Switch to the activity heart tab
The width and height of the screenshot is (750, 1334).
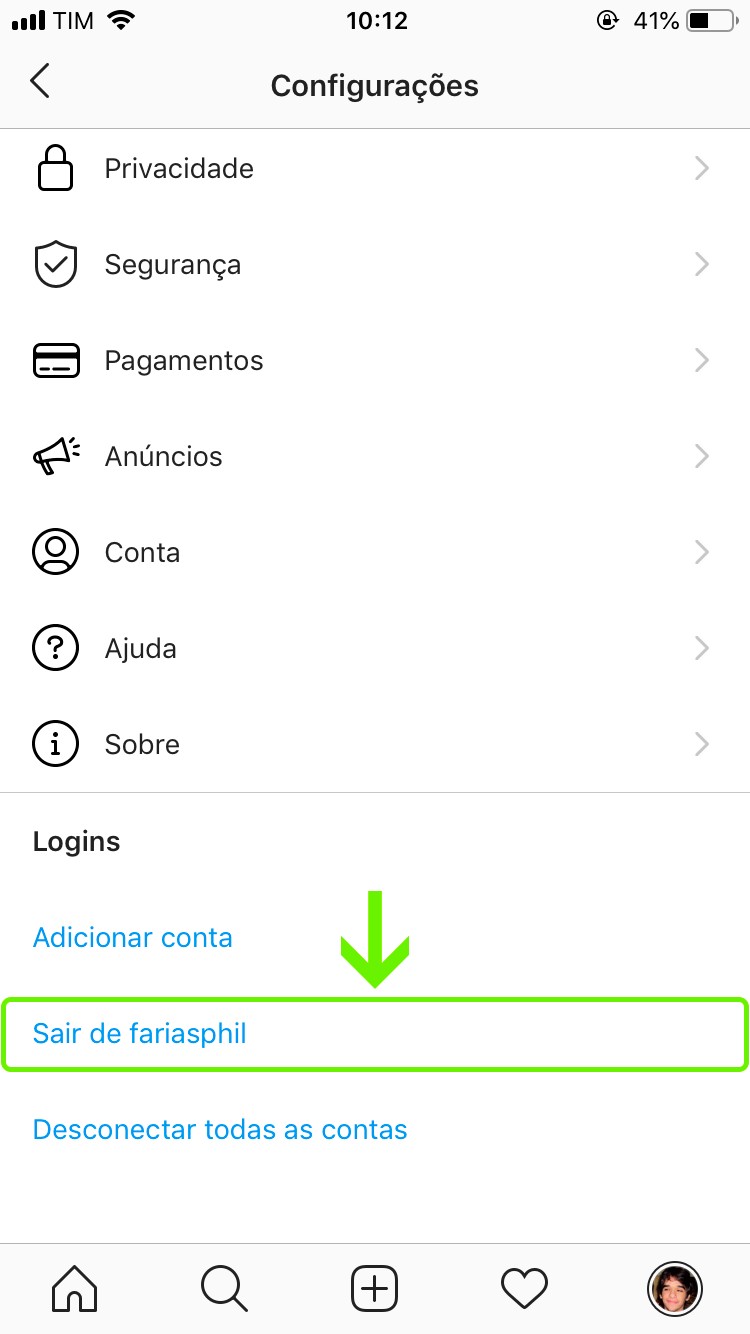point(524,1289)
